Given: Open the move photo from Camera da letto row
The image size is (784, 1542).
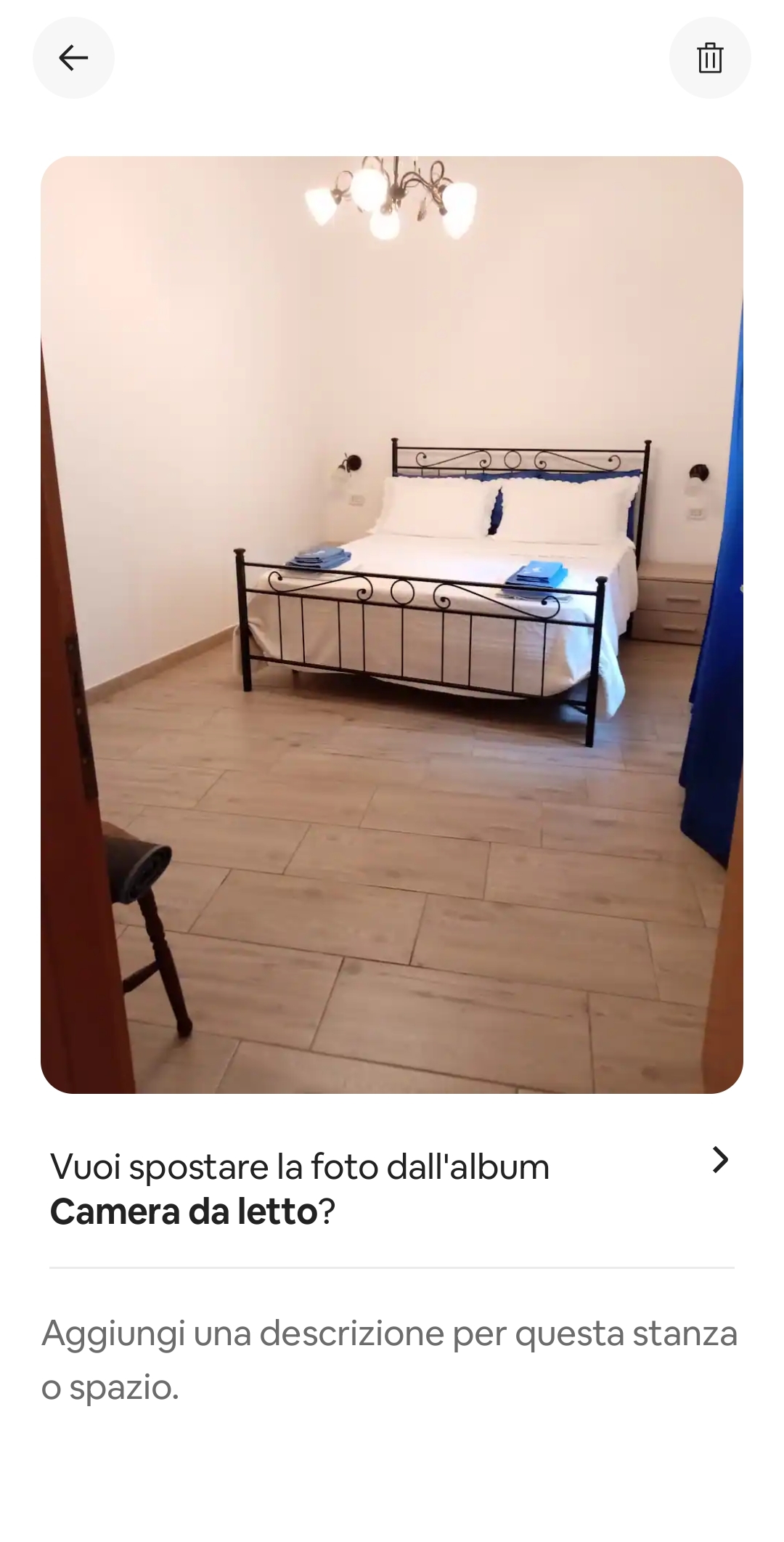Looking at the screenshot, I should [392, 1188].
